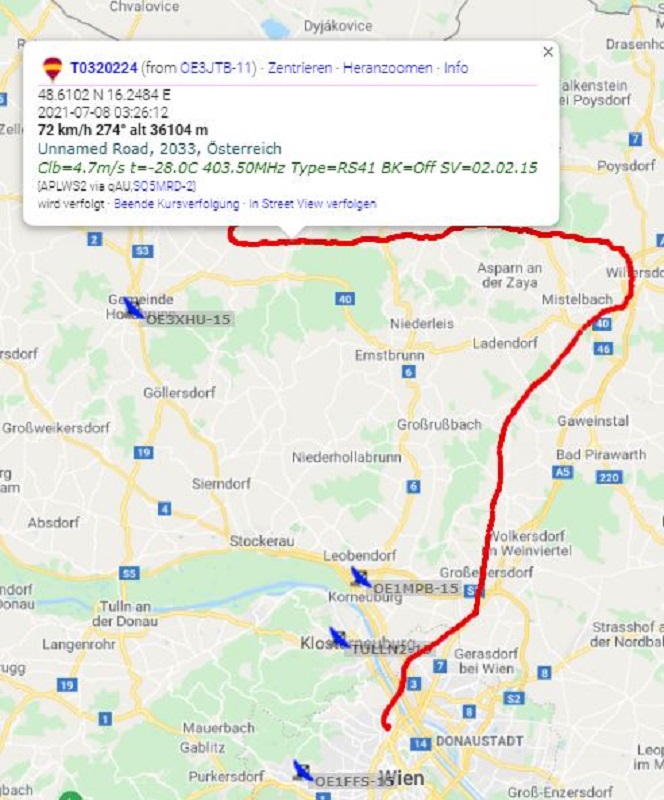Select the OE3XHU-15 station marker
664x800 pixels.
[x=133, y=308]
